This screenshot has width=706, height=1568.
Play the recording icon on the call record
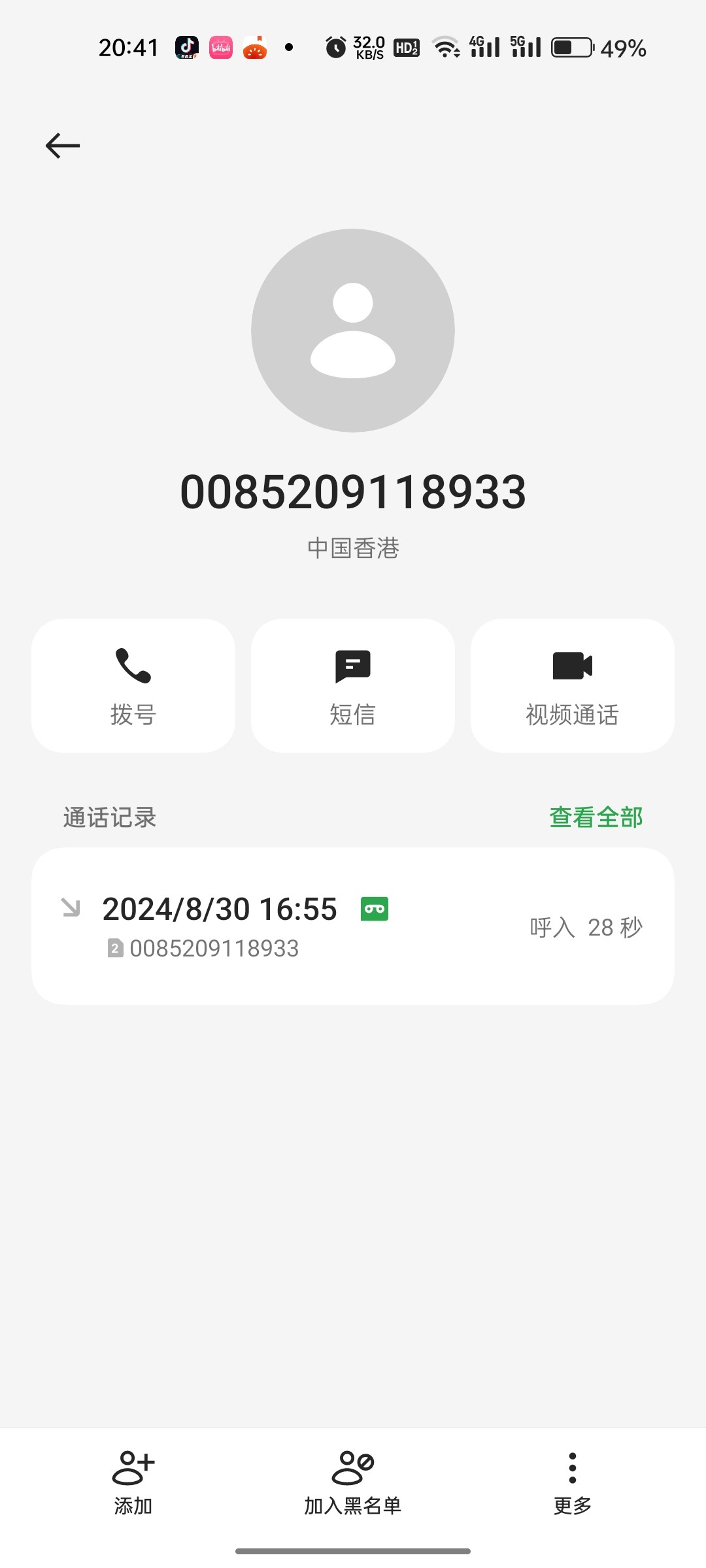(375, 909)
